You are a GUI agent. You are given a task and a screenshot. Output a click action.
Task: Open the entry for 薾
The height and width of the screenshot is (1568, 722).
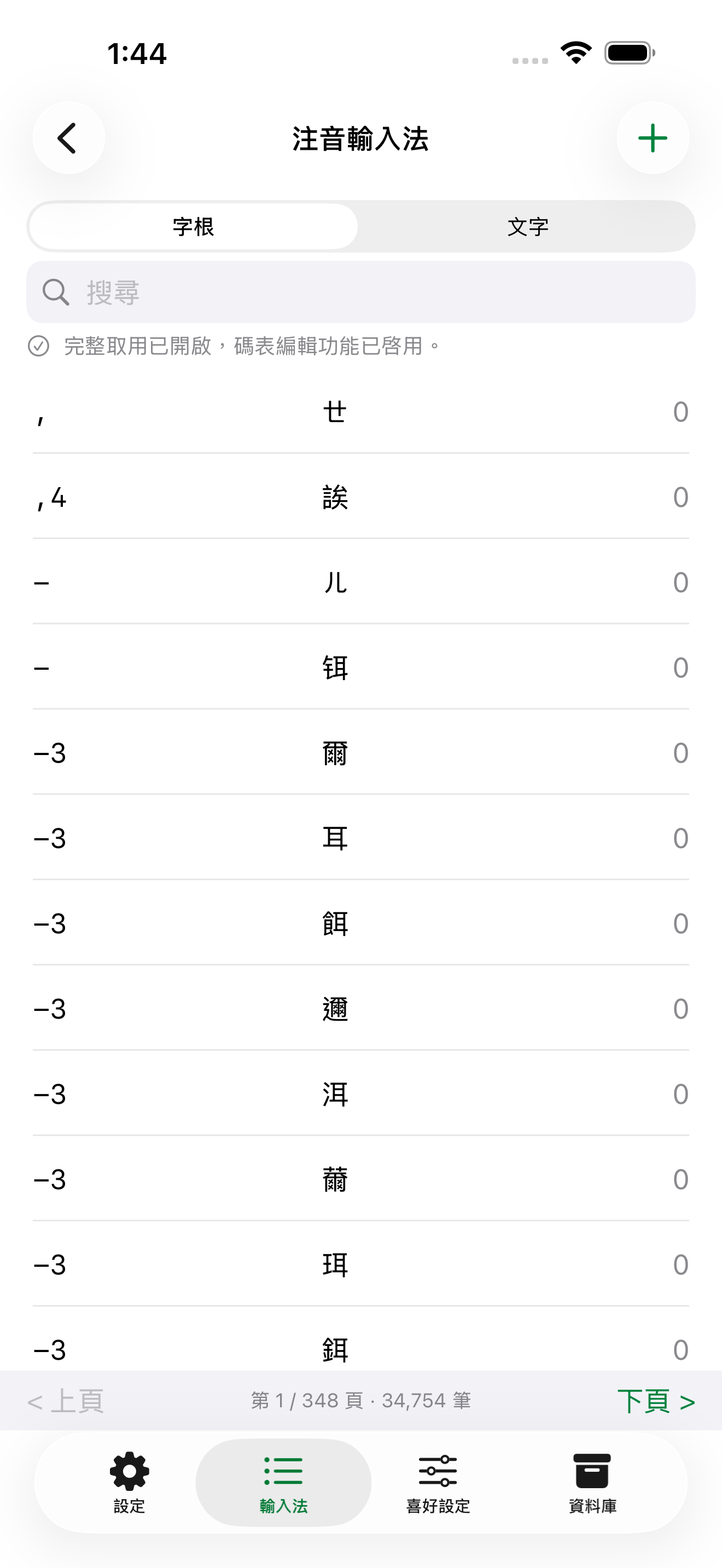coord(361,1178)
